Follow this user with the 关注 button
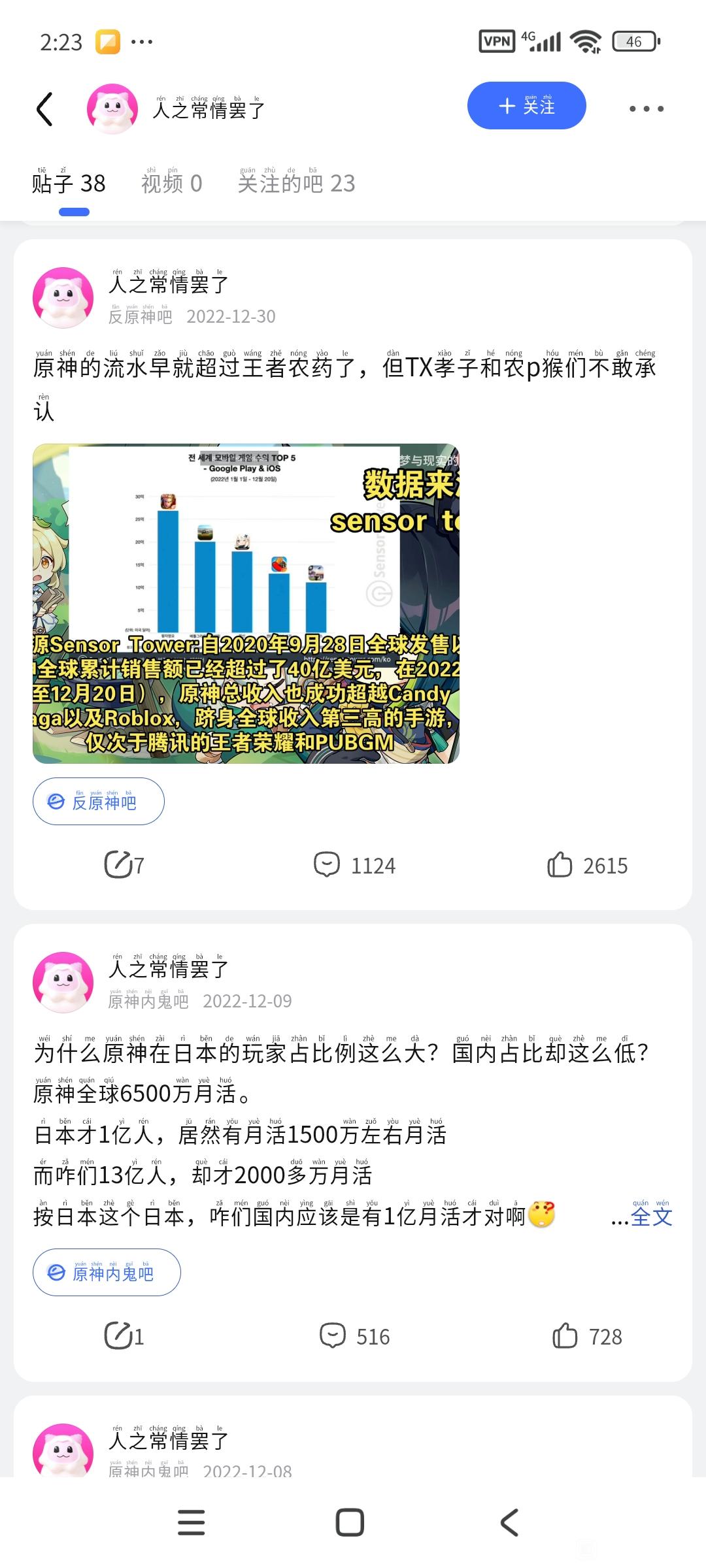The image size is (706, 1568). [x=526, y=106]
